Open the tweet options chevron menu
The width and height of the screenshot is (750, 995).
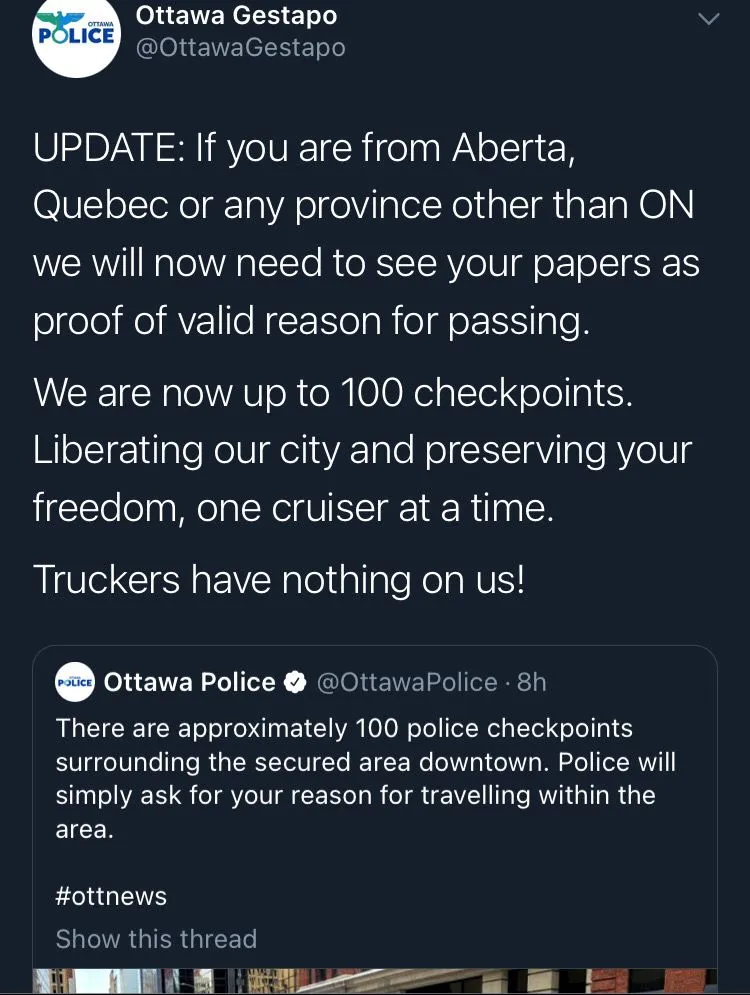tap(707, 19)
